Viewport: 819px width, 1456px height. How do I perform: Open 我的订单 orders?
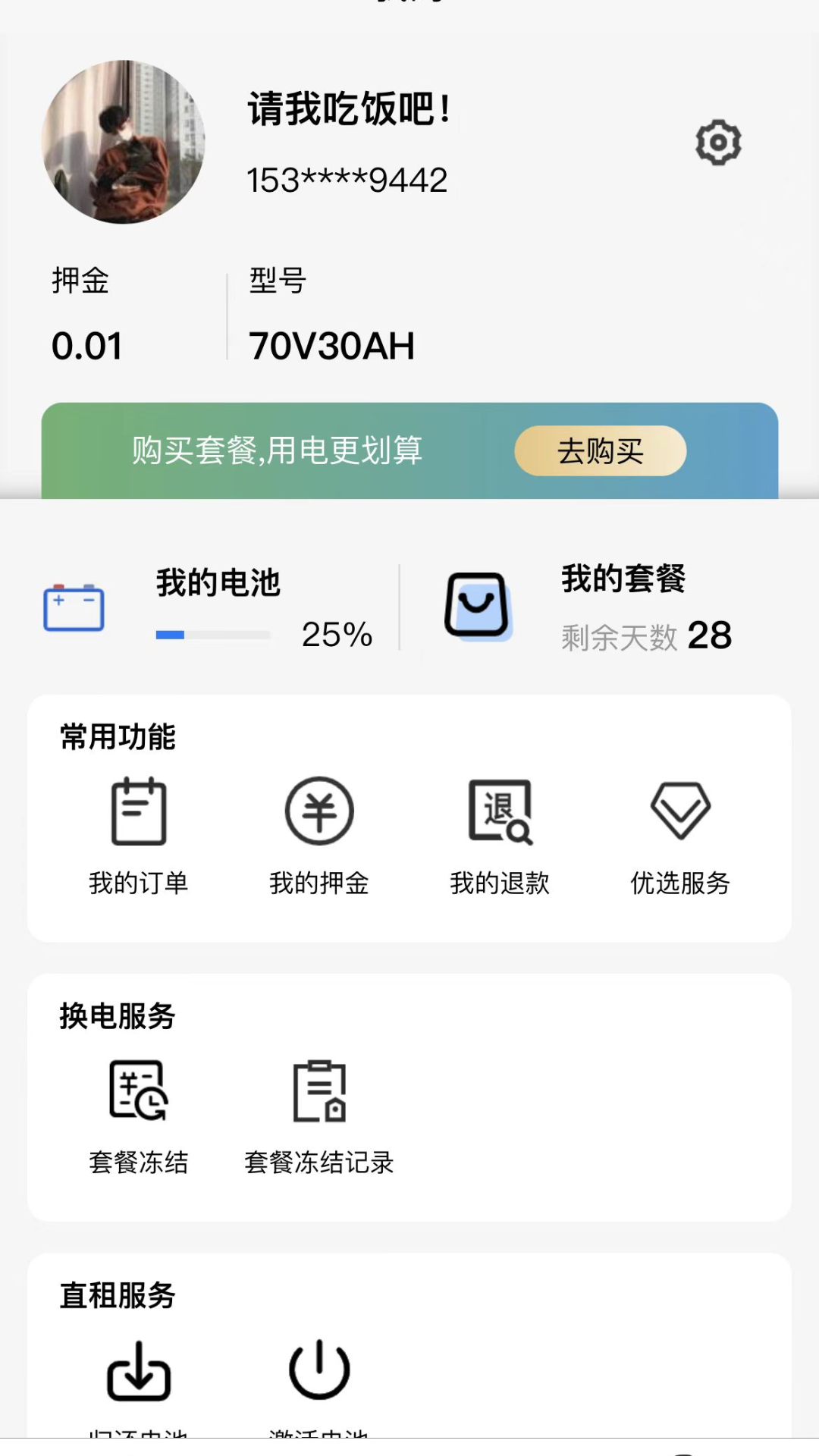139,835
